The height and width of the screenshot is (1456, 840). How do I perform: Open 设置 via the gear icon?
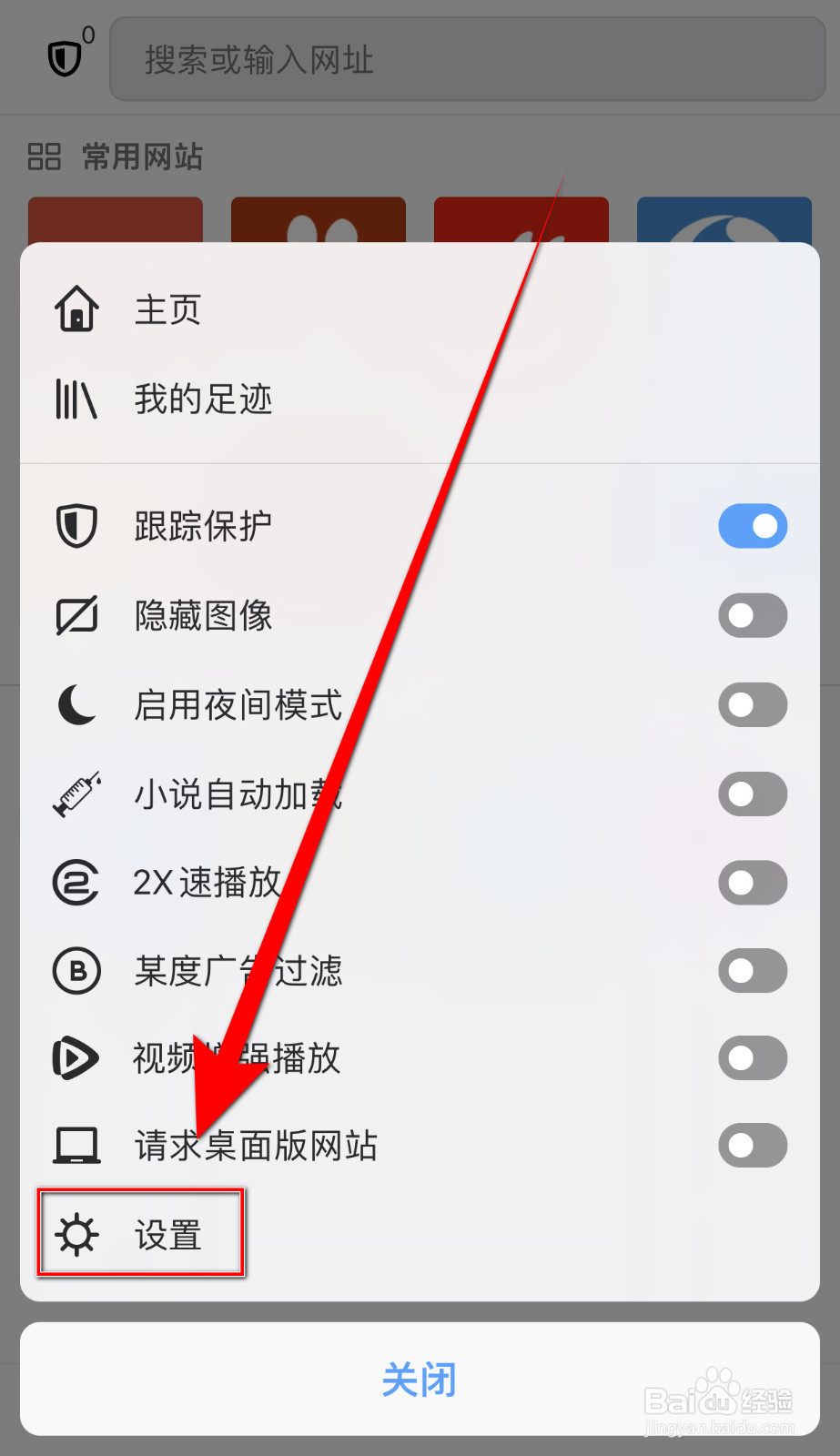point(76,1234)
